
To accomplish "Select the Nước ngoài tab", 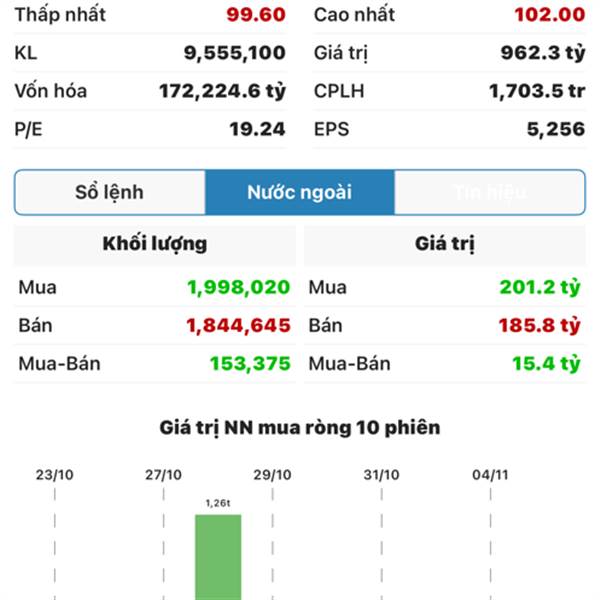I will [x=299, y=193].
